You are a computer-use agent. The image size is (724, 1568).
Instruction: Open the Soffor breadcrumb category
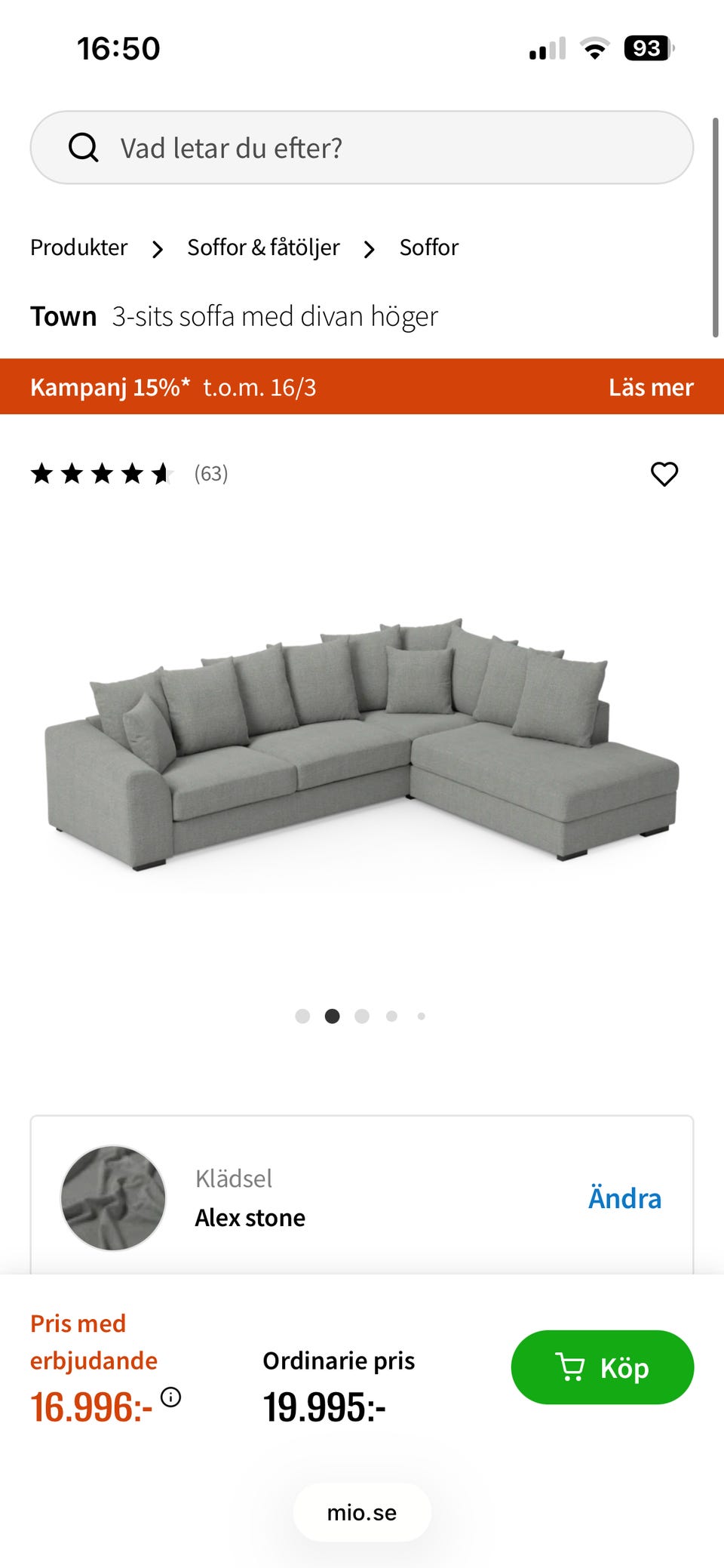(428, 247)
